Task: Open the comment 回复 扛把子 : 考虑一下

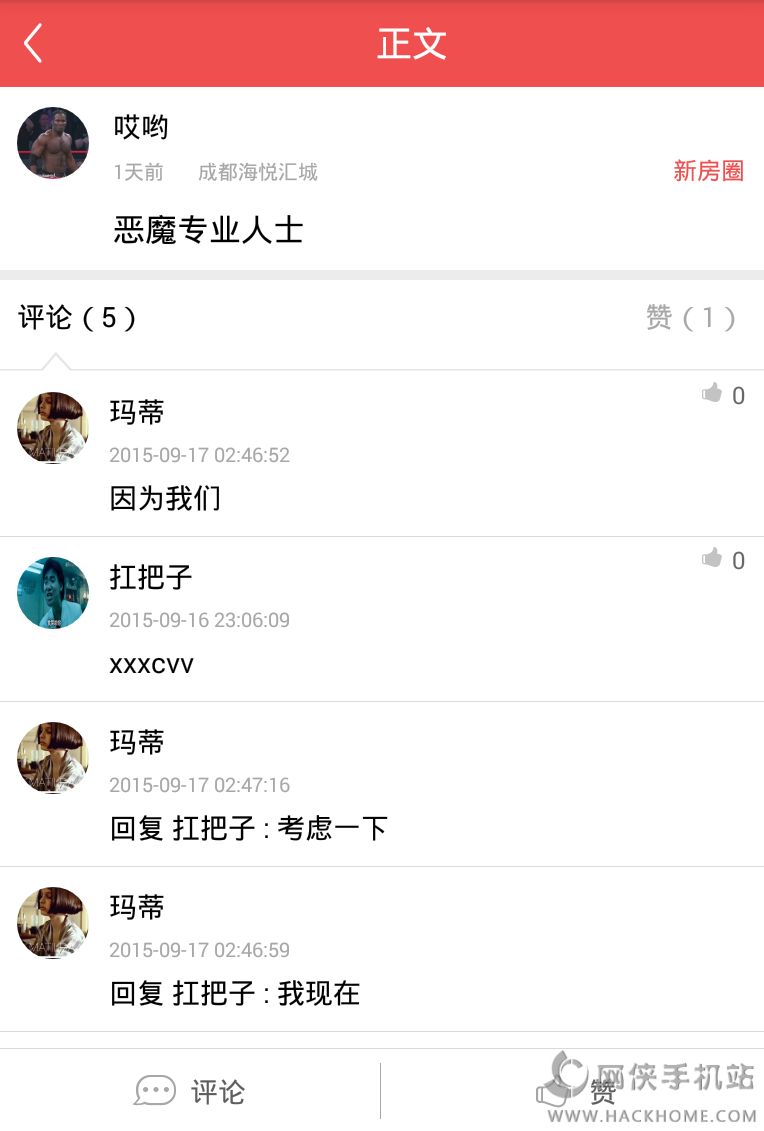Action: (x=248, y=828)
